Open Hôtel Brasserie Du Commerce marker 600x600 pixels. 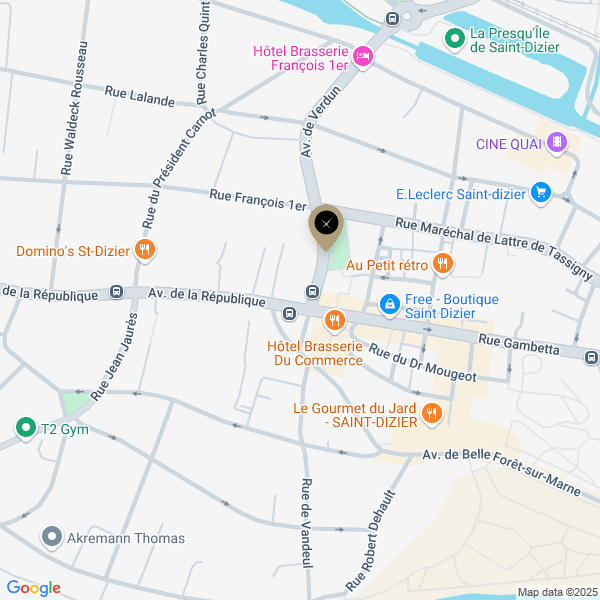click(x=333, y=321)
